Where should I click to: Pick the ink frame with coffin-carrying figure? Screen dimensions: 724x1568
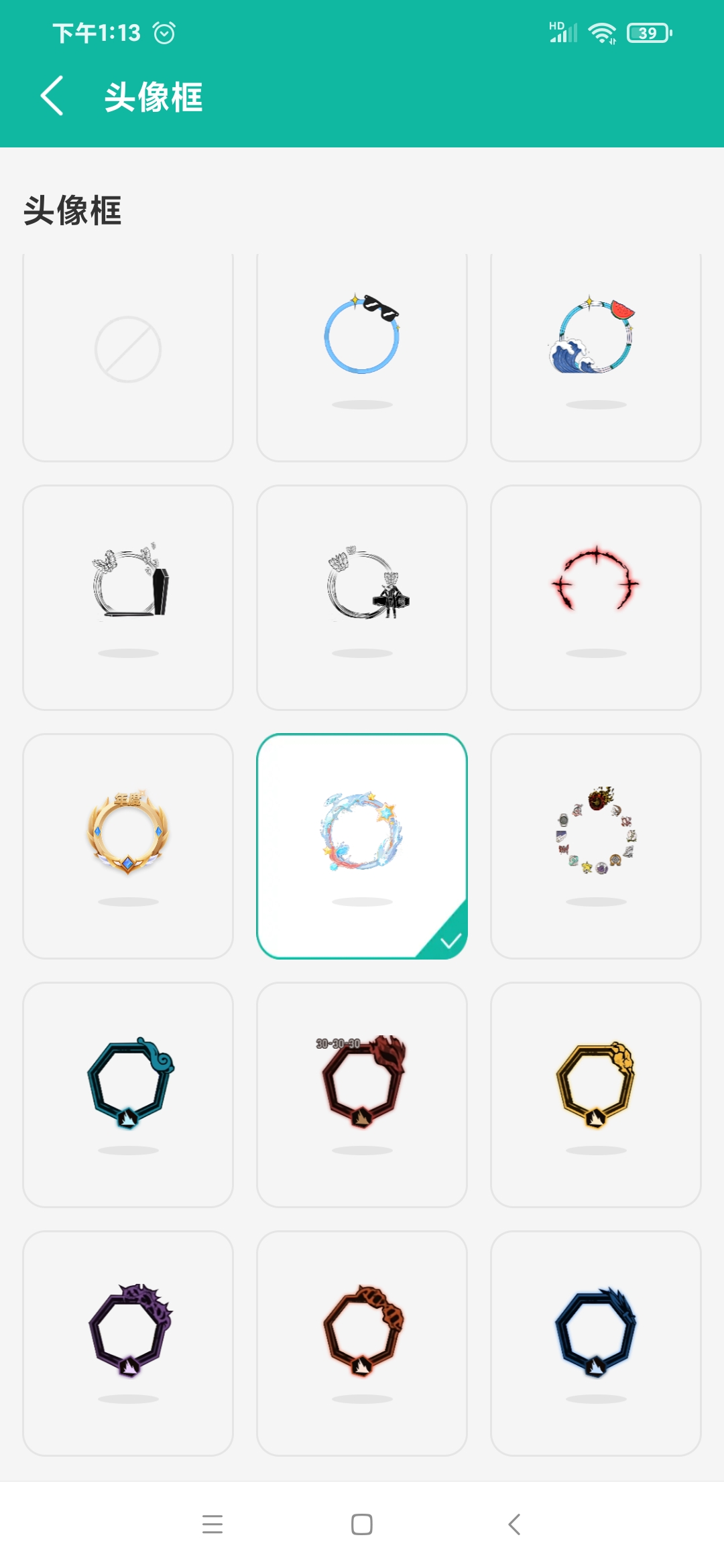point(362,598)
